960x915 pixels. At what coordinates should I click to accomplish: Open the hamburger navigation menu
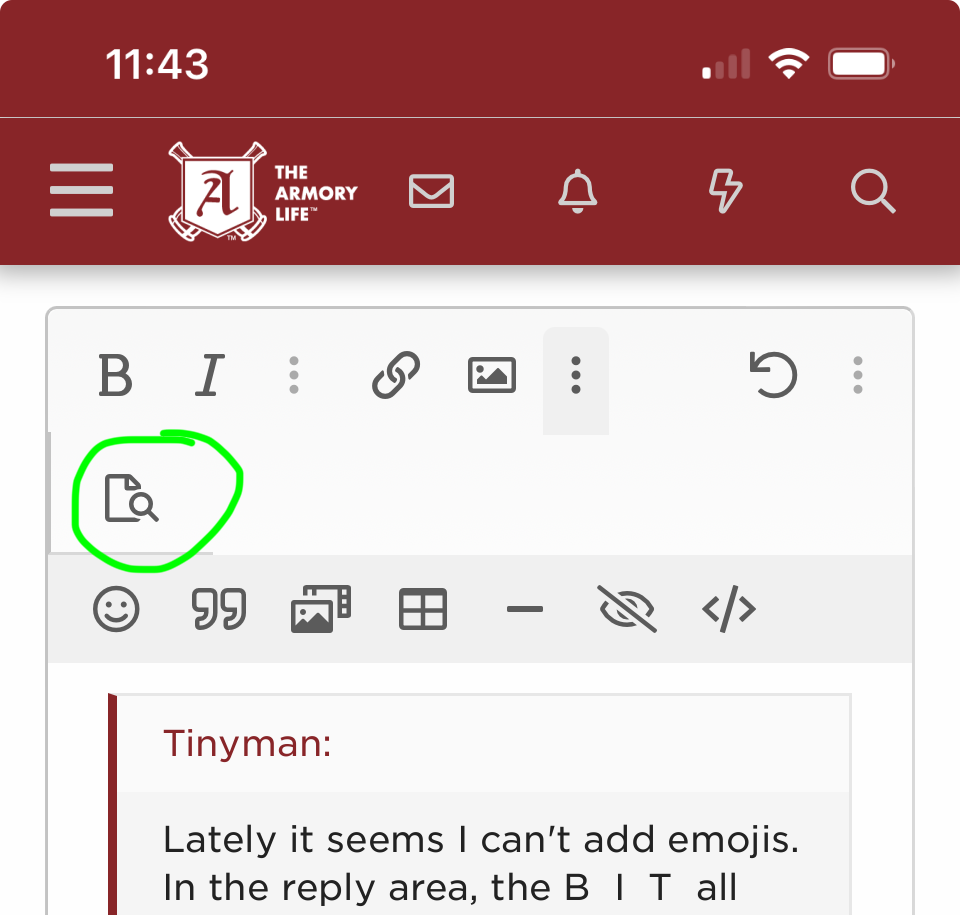coord(81,190)
